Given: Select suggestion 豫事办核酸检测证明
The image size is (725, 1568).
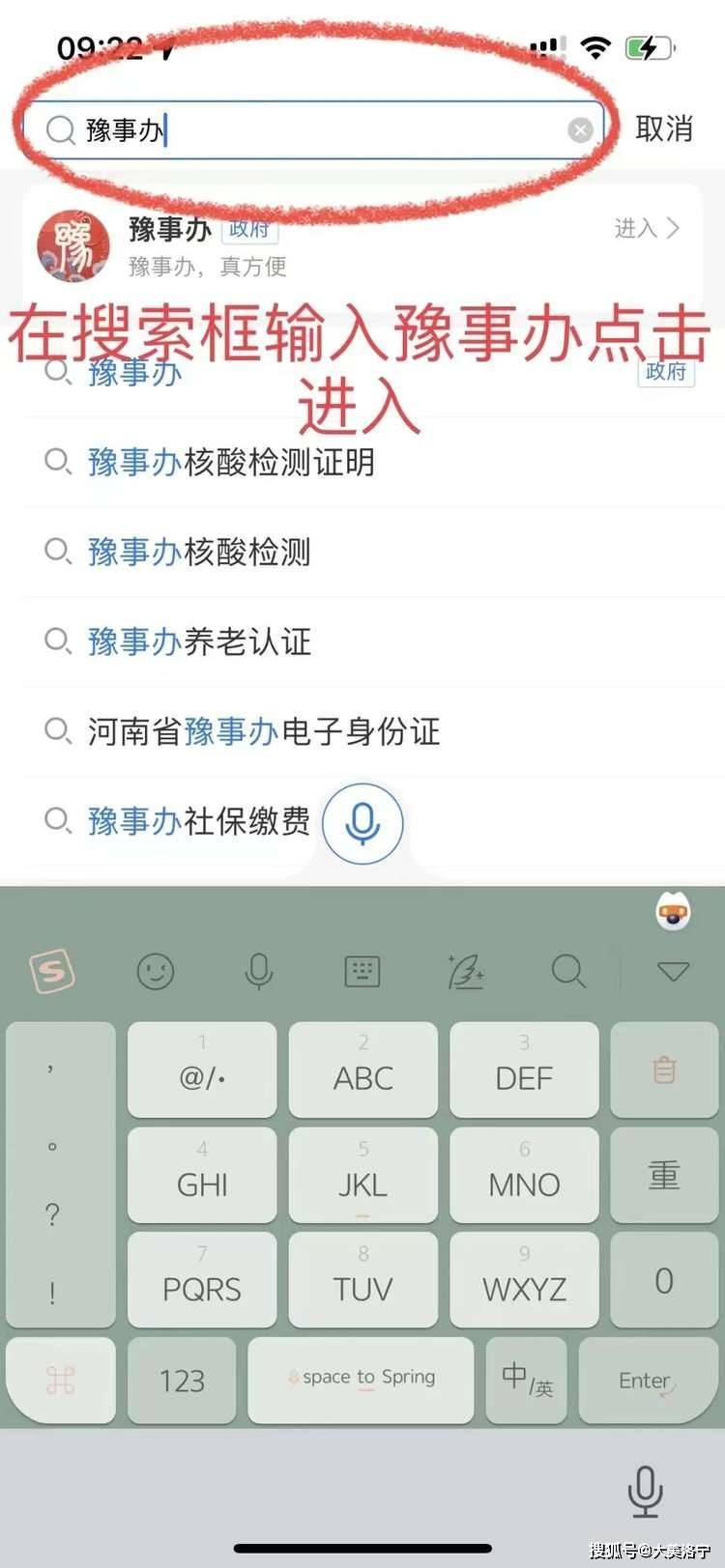Looking at the screenshot, I should pyautogui.click(x=231, y=463).
